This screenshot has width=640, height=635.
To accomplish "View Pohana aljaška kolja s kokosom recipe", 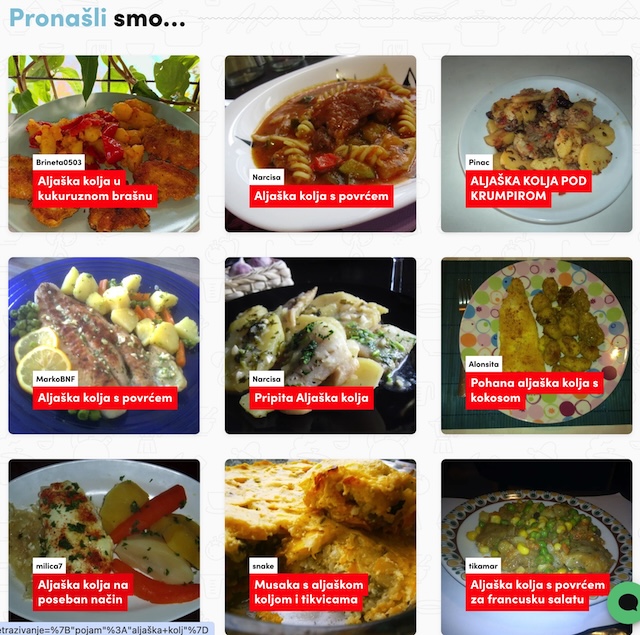I will point(536,345).
